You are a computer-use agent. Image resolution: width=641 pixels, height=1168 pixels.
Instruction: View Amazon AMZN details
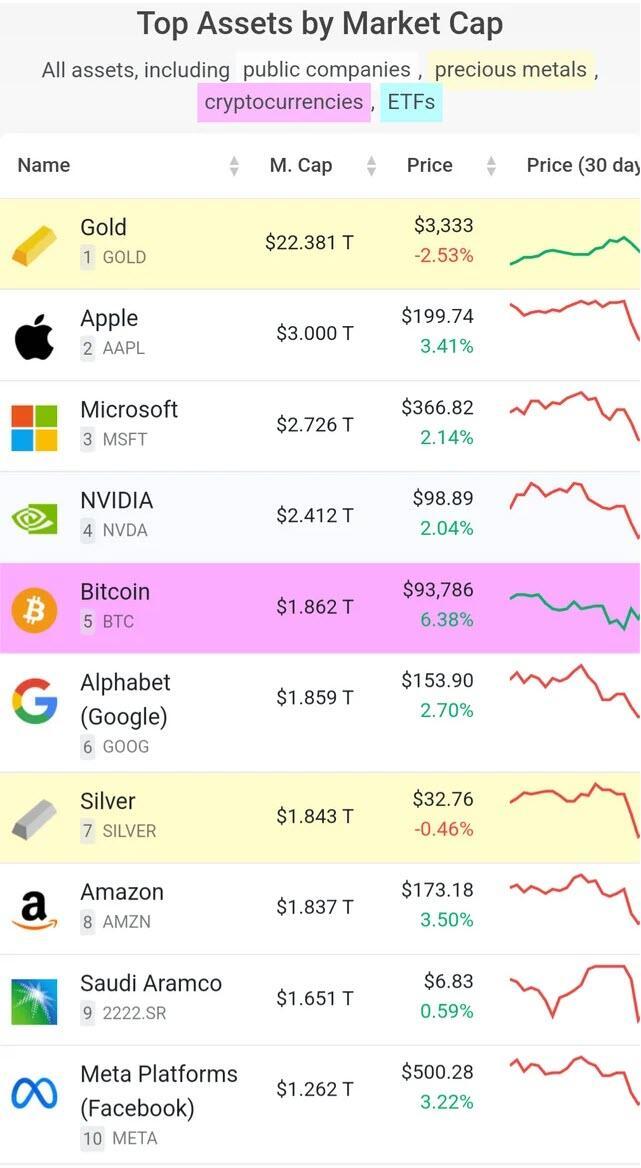[122, 893]
